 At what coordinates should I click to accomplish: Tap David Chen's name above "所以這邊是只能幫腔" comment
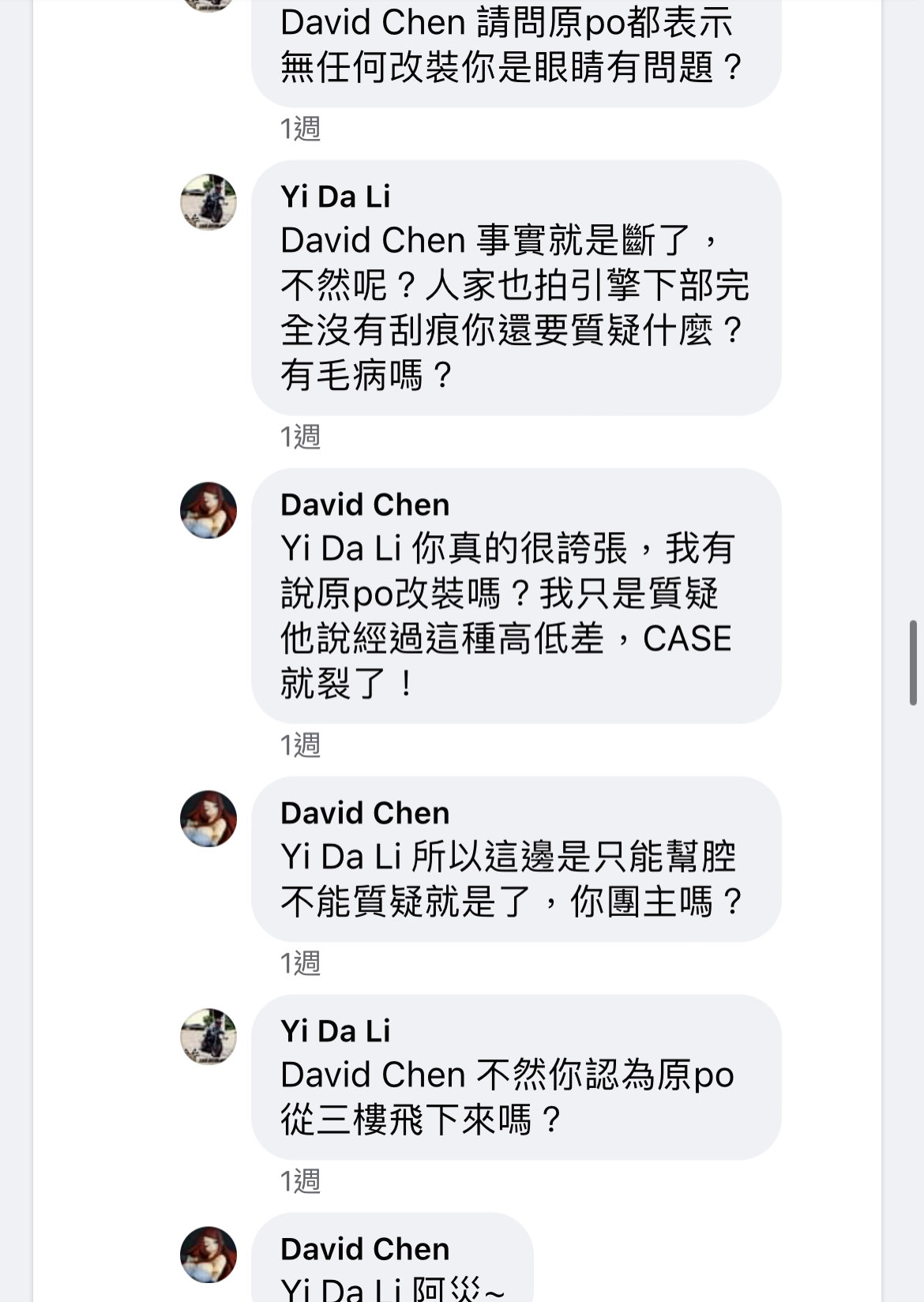(x=364, y=812)
